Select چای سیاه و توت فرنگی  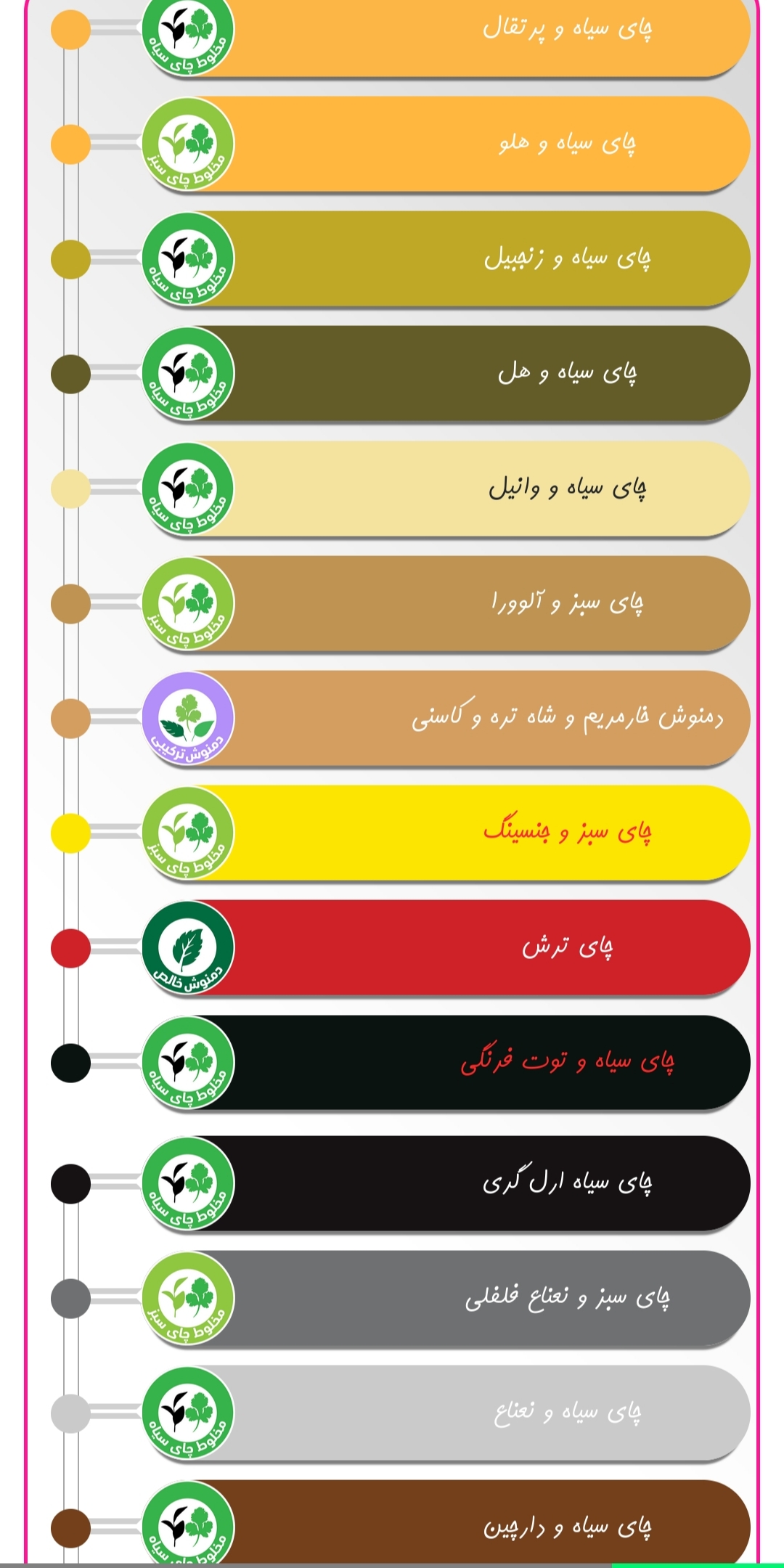[566, 1062]
